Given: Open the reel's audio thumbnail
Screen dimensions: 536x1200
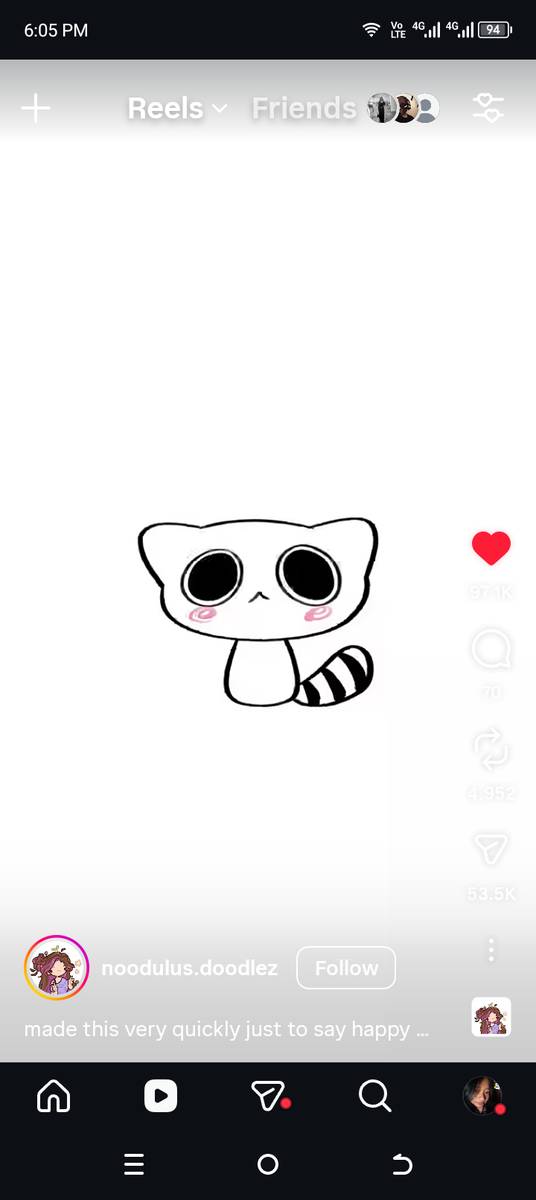Looking at the screenshot, I should coord(491,1017).
